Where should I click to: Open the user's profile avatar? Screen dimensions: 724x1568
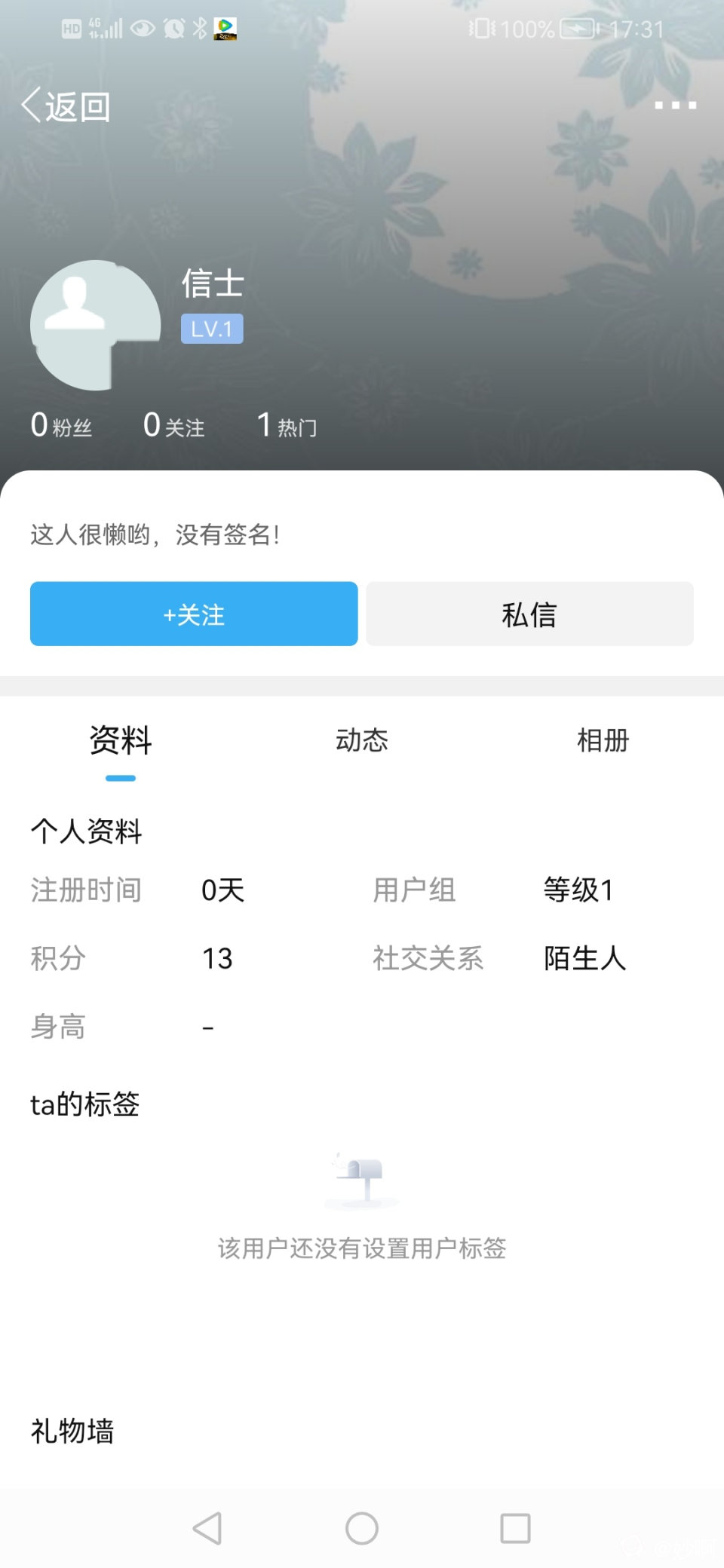click(x=95, y=325)
